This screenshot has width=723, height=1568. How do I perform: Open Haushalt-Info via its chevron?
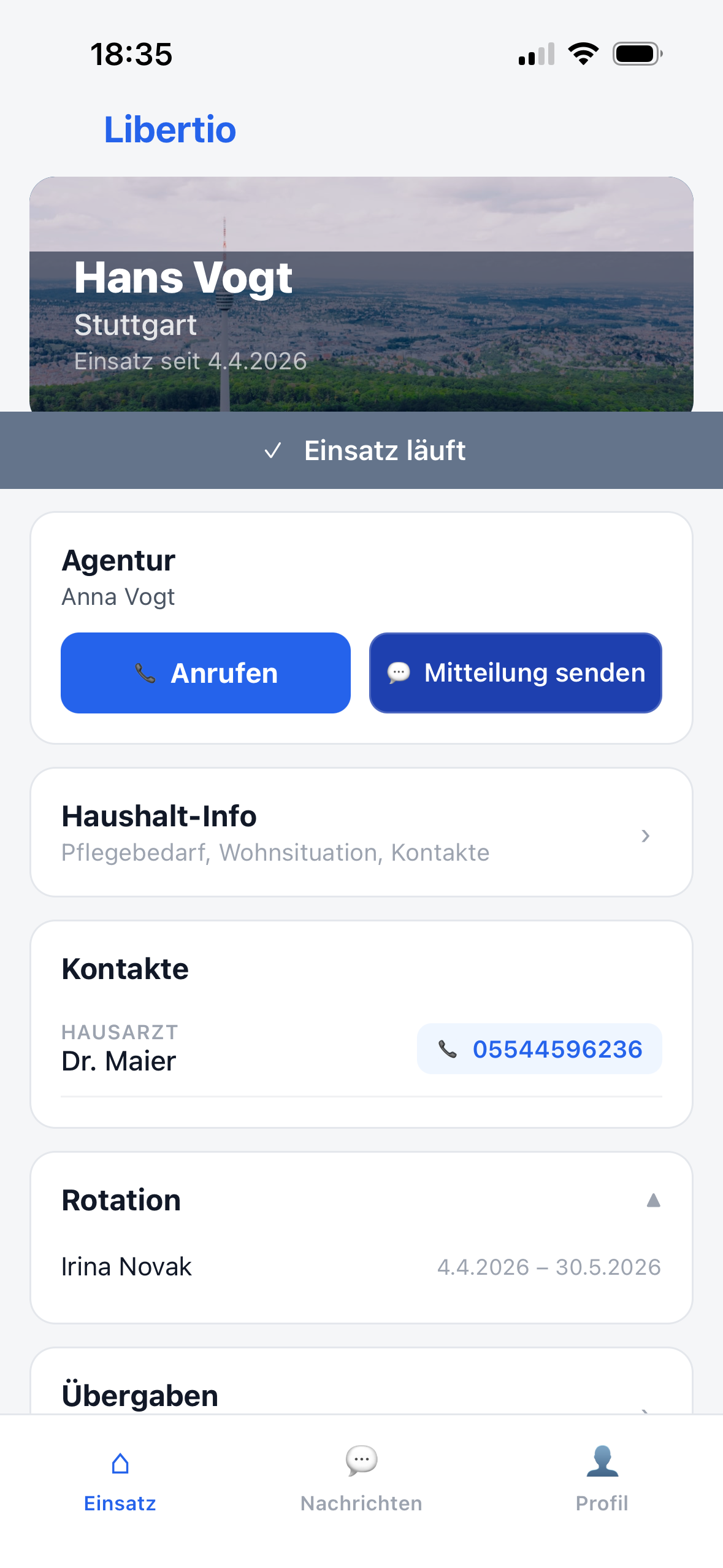coord(646,836)
